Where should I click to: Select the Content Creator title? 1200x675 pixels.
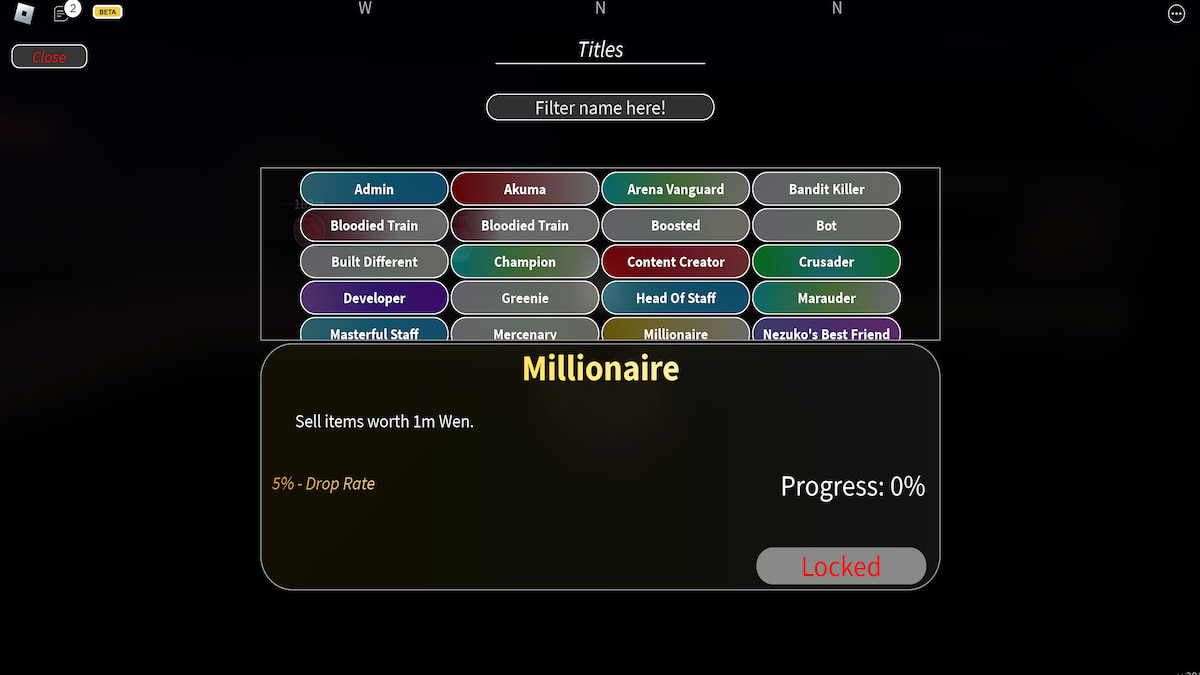tap(675, 262)
